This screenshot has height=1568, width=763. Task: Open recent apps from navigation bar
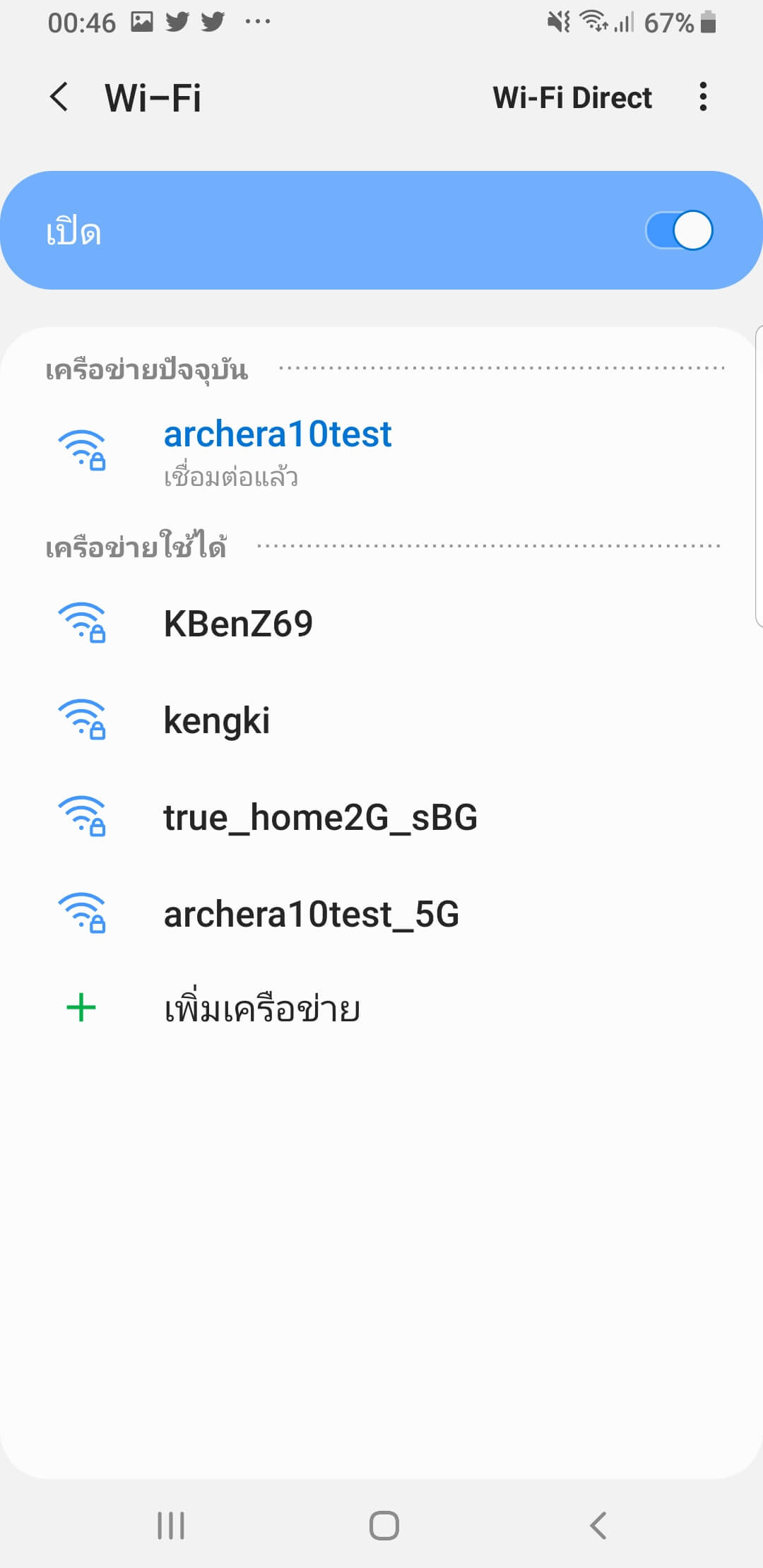pos(171,1526)
